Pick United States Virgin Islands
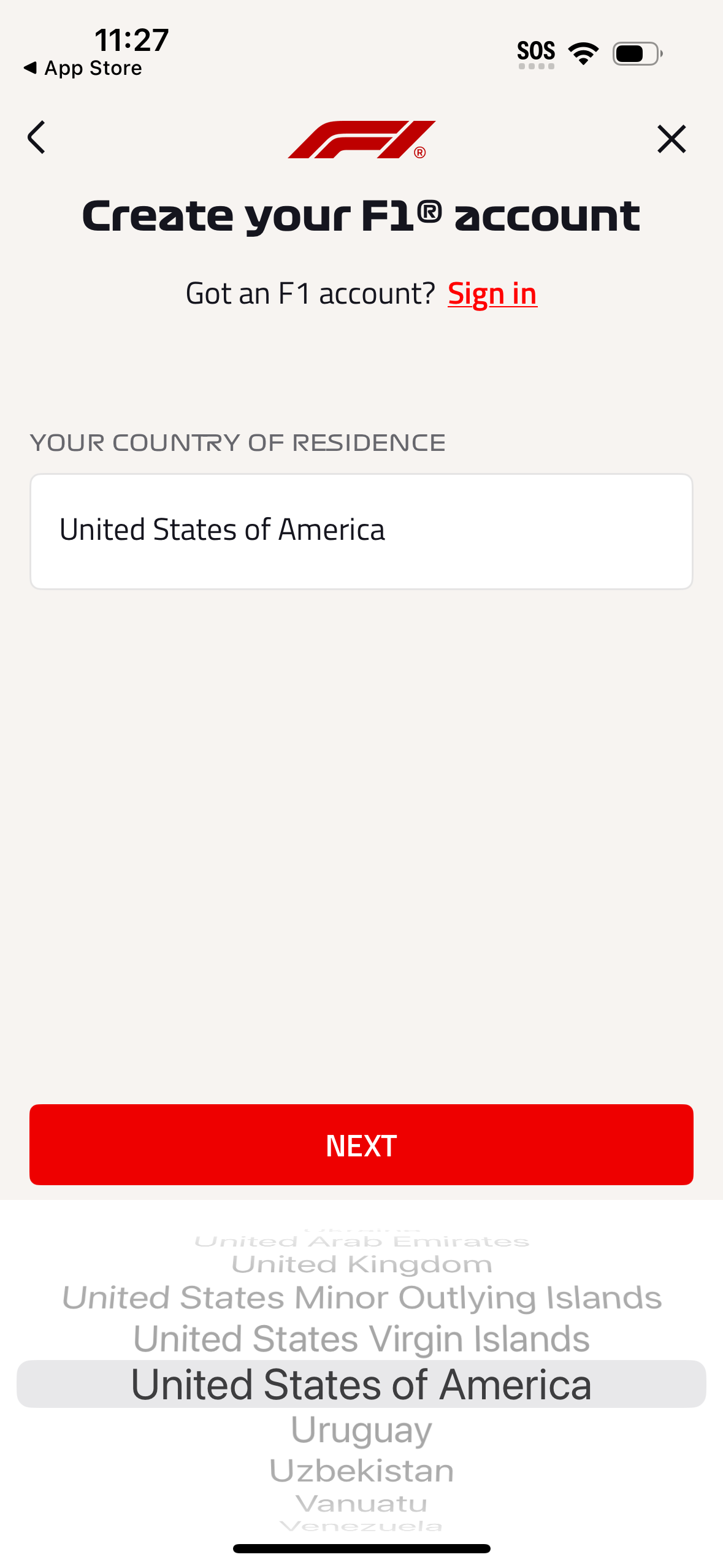This screenshot has height=1568, width=723. coord(361,1339)
